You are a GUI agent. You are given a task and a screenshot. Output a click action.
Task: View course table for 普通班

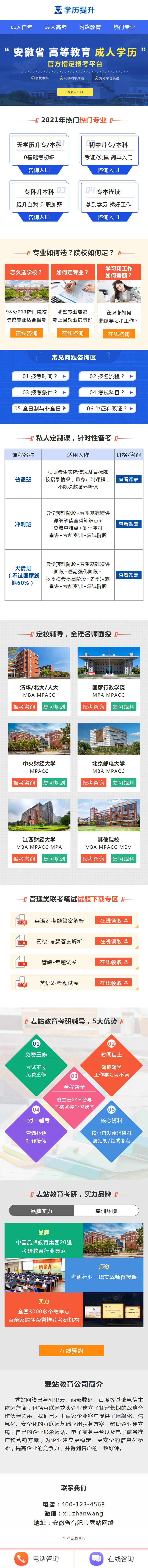[x=128, y=480]
